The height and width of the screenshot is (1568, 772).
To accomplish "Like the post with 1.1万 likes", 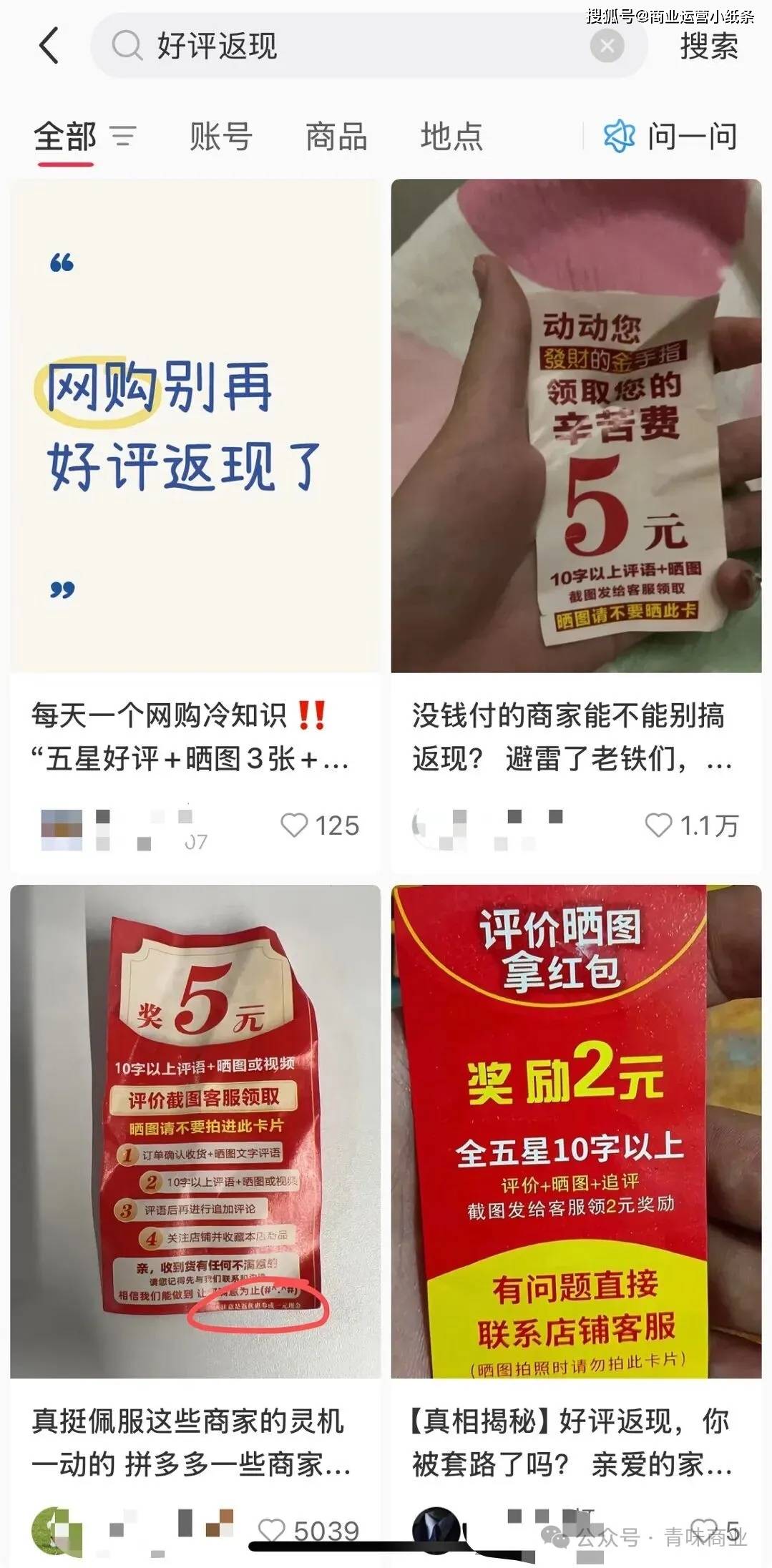I will (x=658, y=825).
